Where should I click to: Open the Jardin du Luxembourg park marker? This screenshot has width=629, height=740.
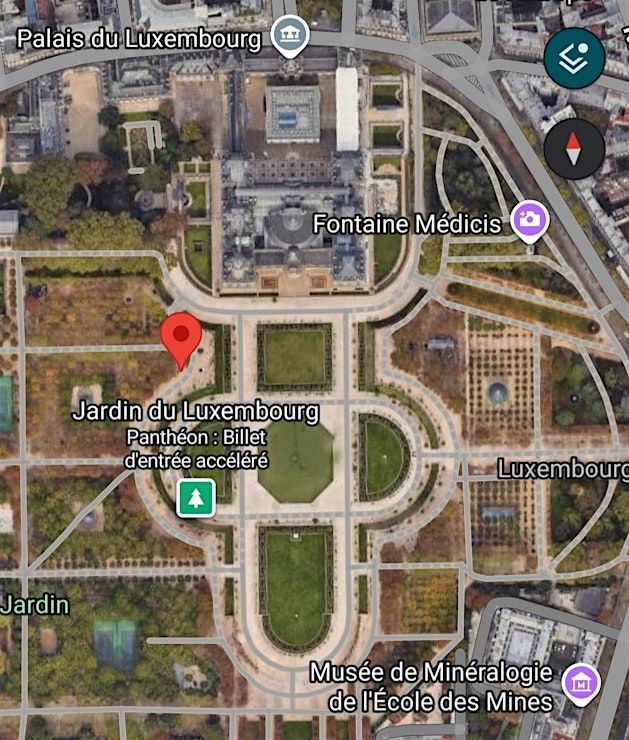click(x=196, y=497)
